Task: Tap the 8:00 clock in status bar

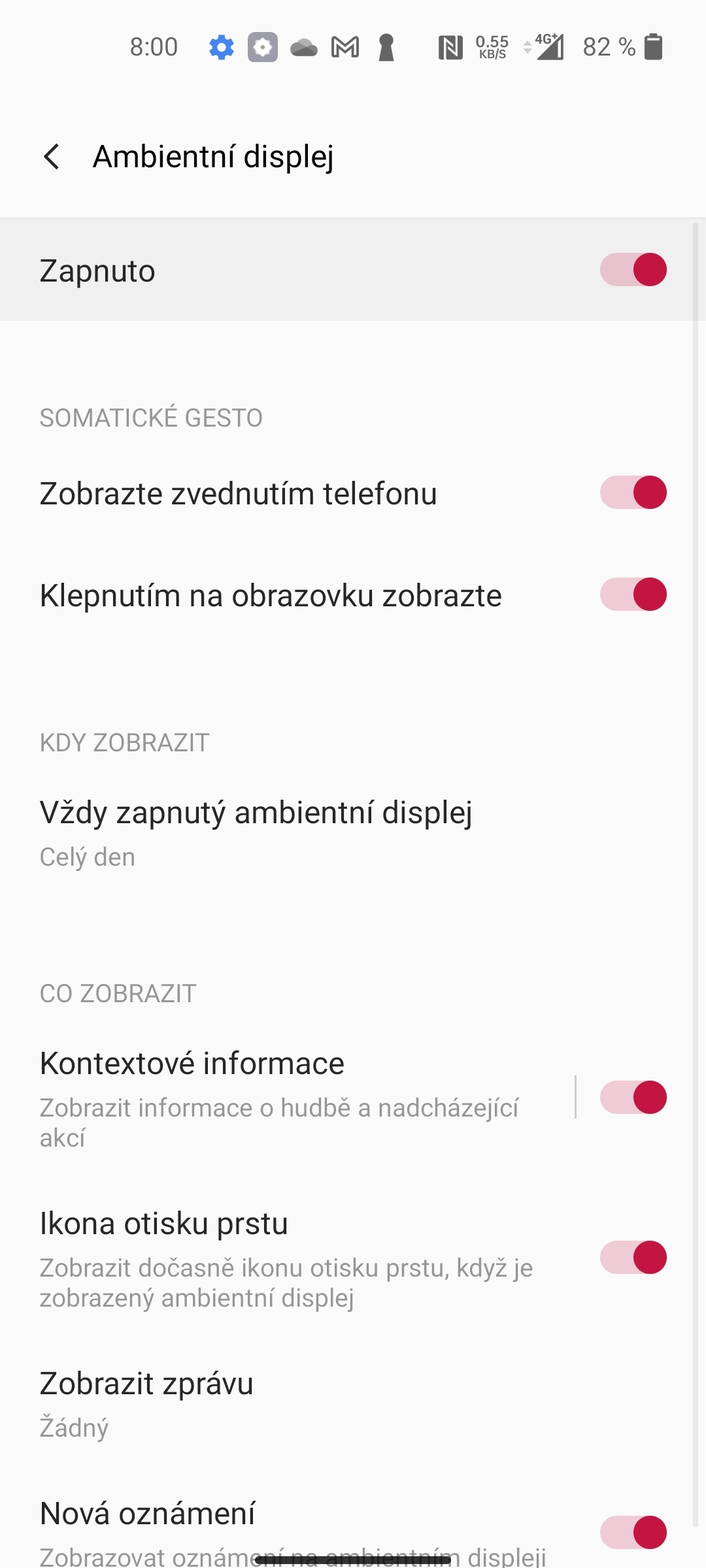Action: 154,46
